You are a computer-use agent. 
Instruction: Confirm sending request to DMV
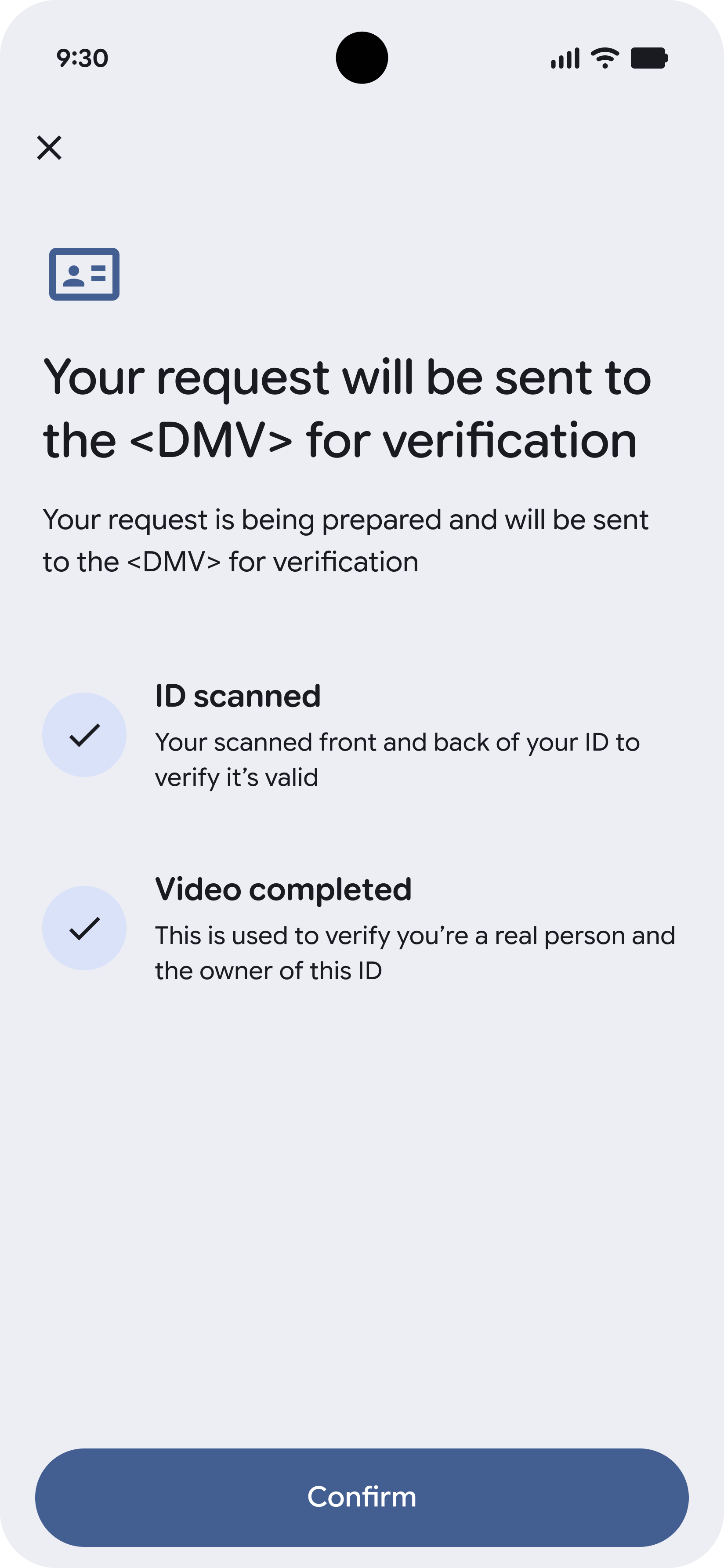(x=362, y=1497)
